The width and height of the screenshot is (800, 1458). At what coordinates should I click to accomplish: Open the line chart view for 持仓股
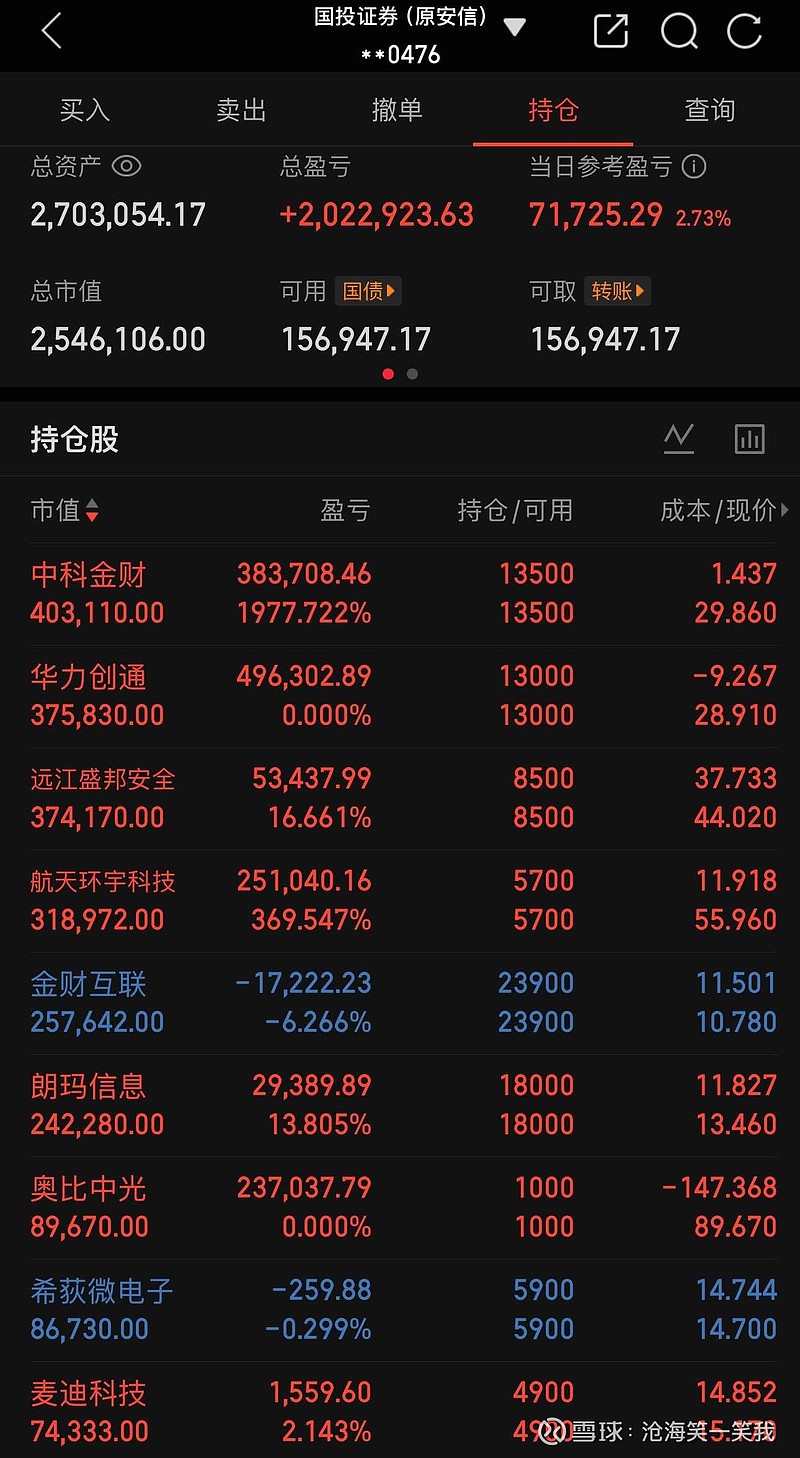pos(679,438)
